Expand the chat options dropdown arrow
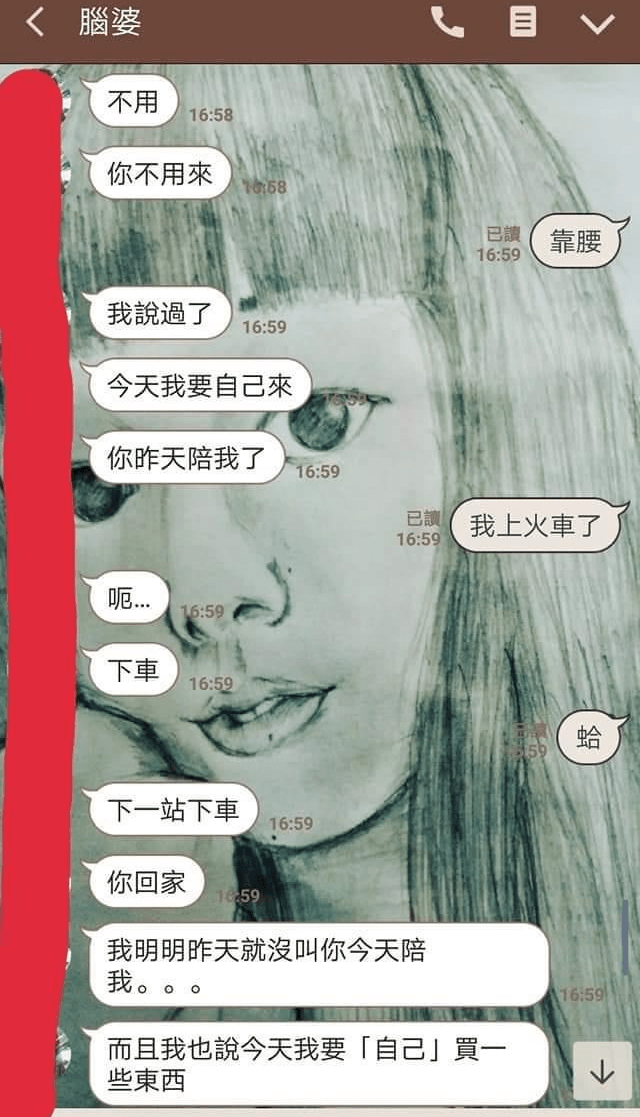This screenshot has height=1117, width=640. (597, 23)
